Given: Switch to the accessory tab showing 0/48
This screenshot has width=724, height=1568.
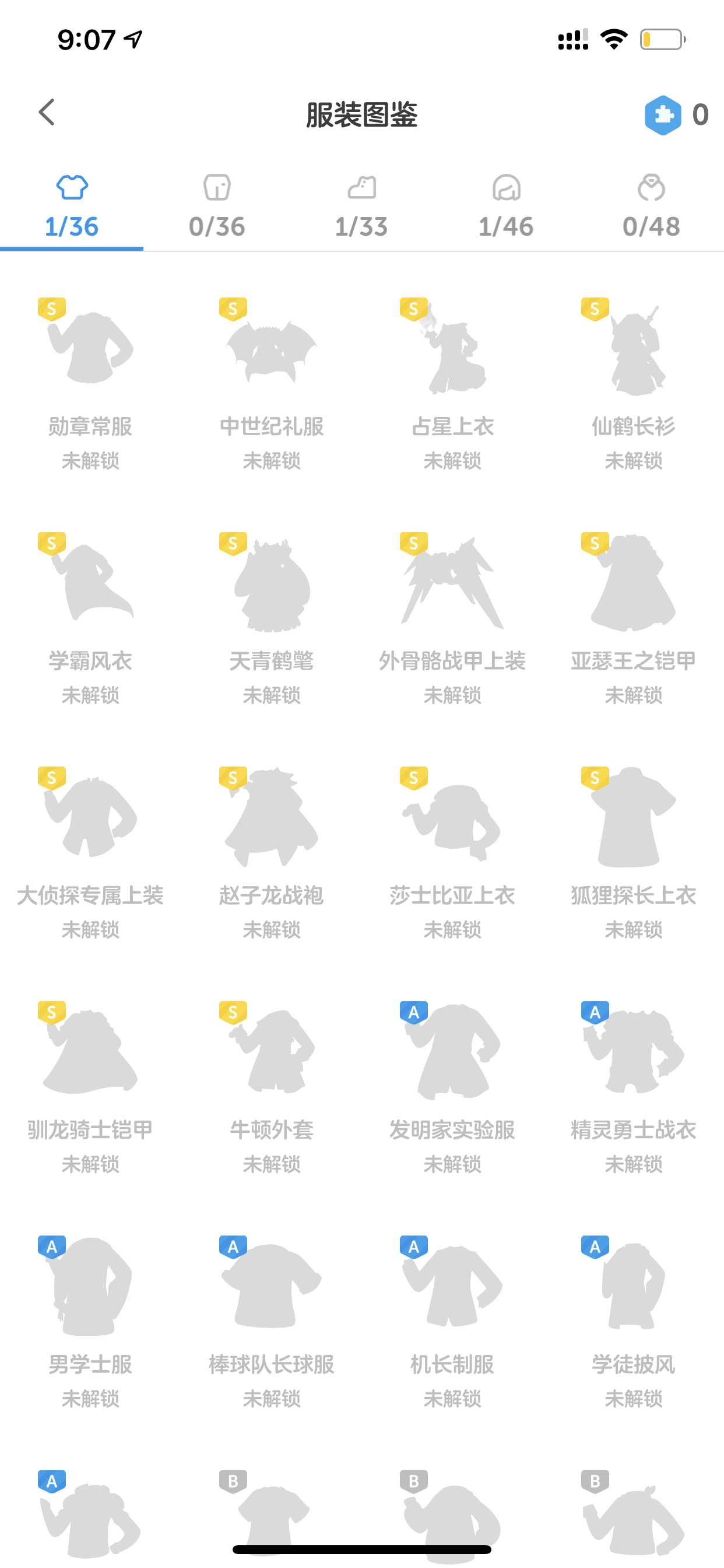Looking at the screenshot, I should (x=651, y=207).
